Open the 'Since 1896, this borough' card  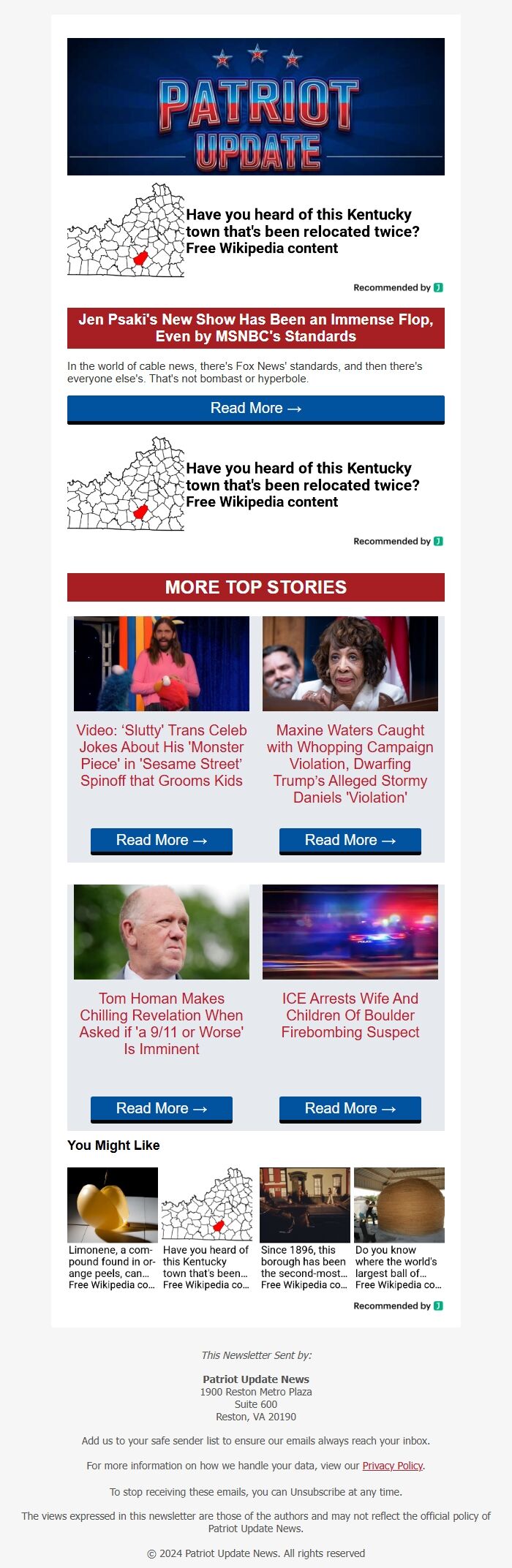pyautogui.click(x=305, y=1228)
